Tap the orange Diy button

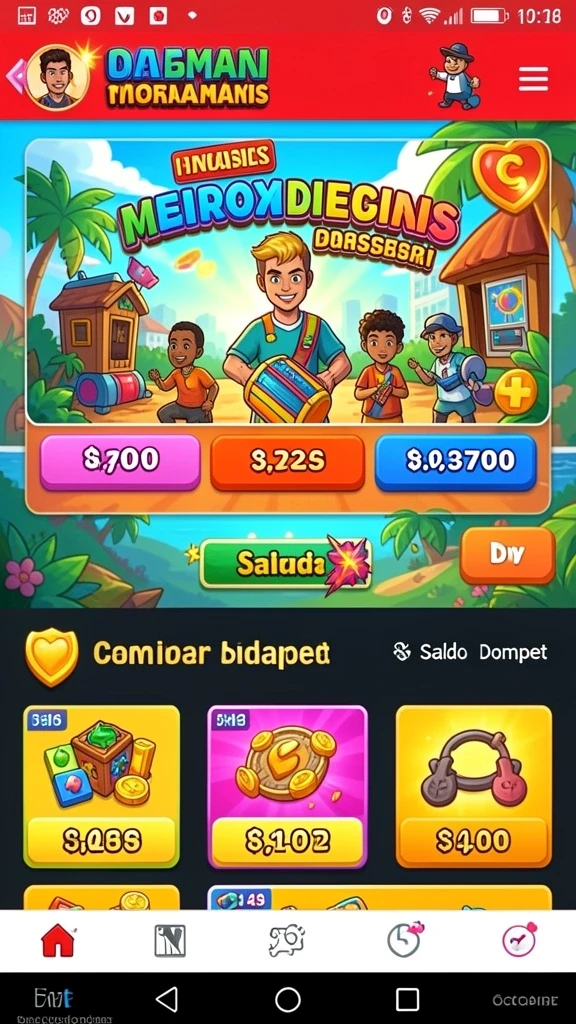coord(507,555)
